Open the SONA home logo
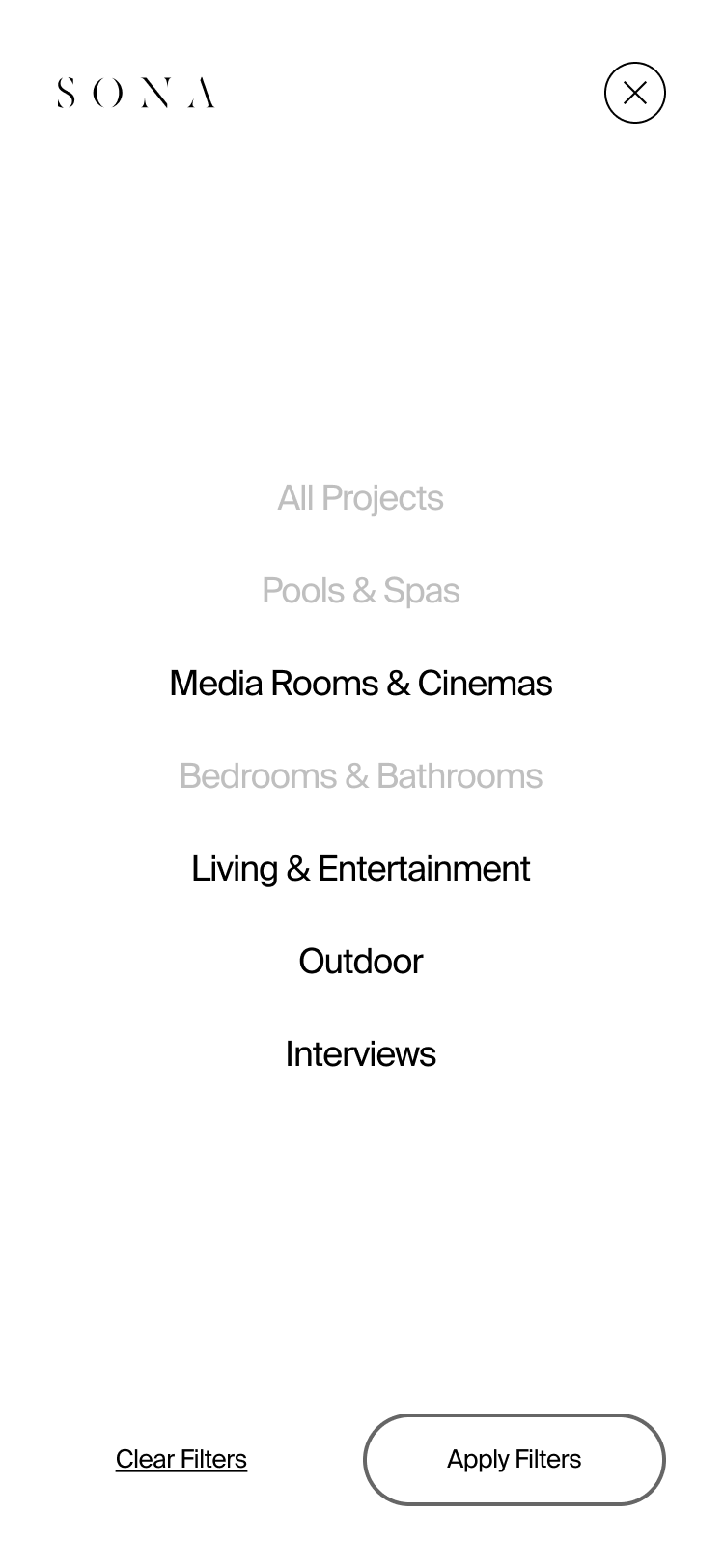Image resolution: width=724 pixels, height=1568 pixels. click(x=136, y=93)
